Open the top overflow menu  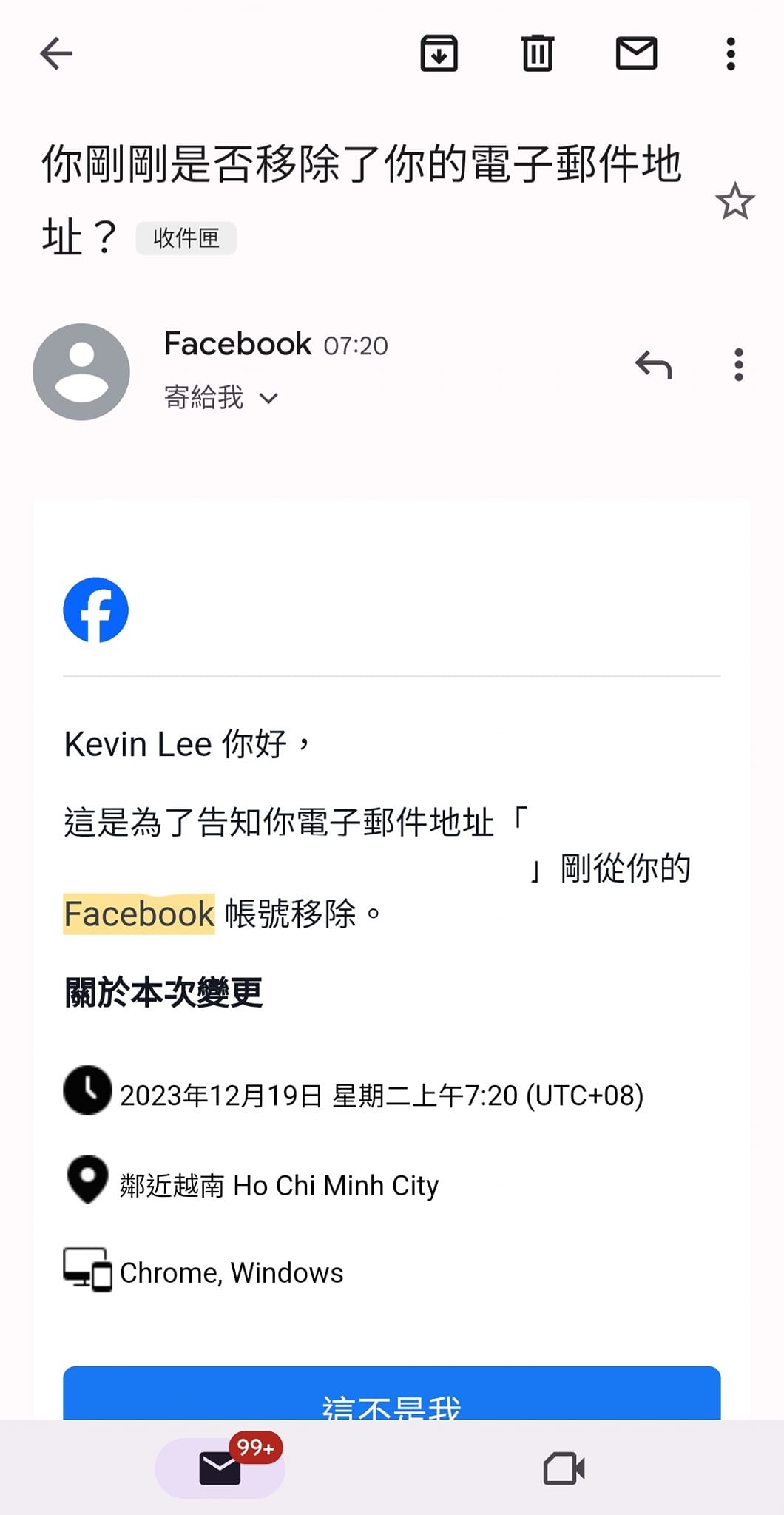click(x=731, y=54)
